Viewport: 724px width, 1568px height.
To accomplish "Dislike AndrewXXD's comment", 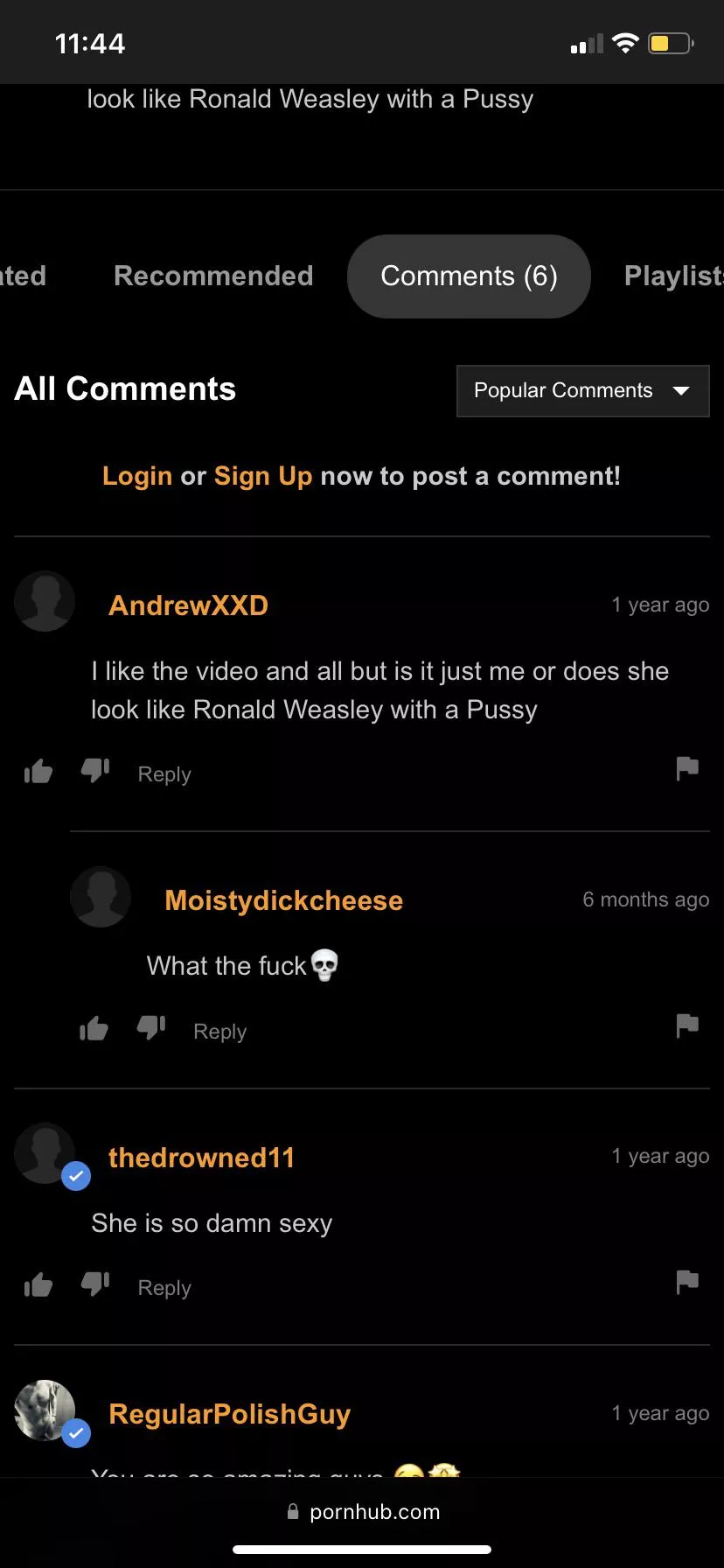I will pos(94,770).
